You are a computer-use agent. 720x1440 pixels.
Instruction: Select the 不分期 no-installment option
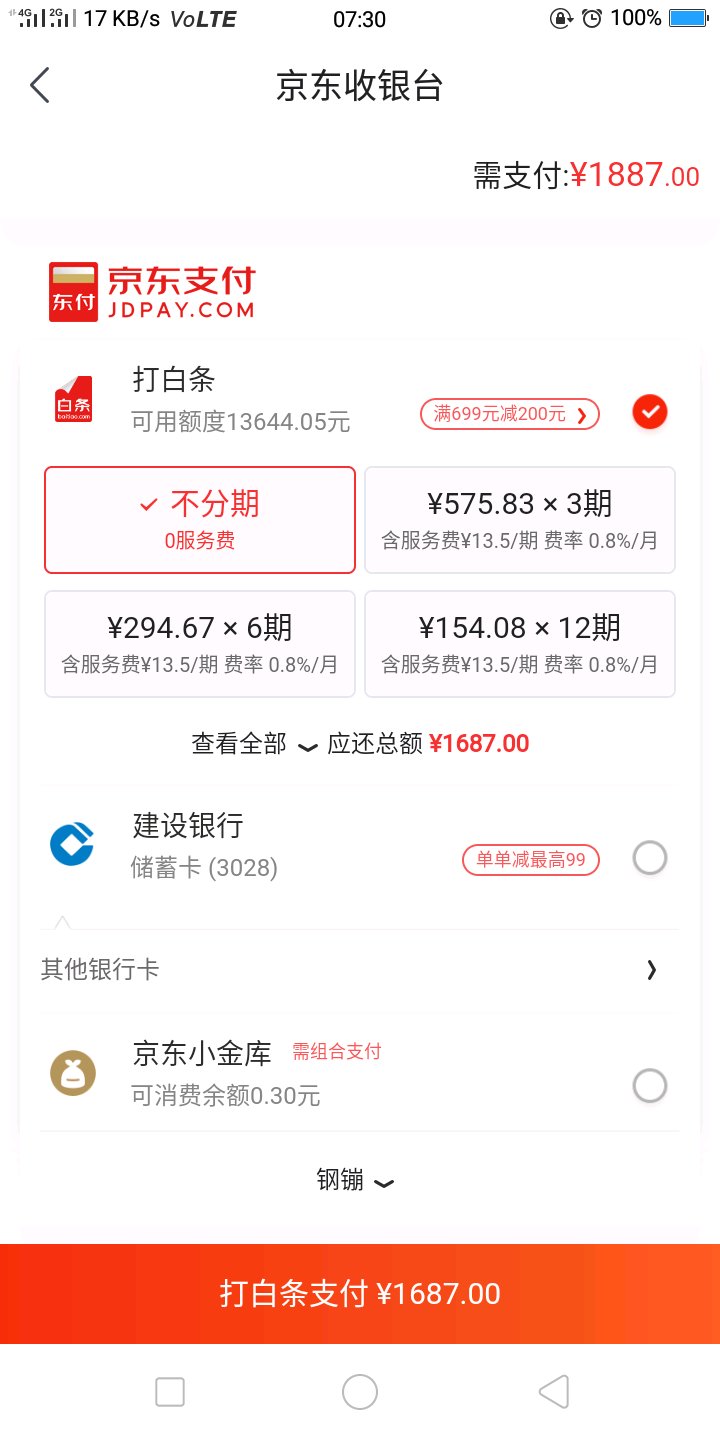200,520
